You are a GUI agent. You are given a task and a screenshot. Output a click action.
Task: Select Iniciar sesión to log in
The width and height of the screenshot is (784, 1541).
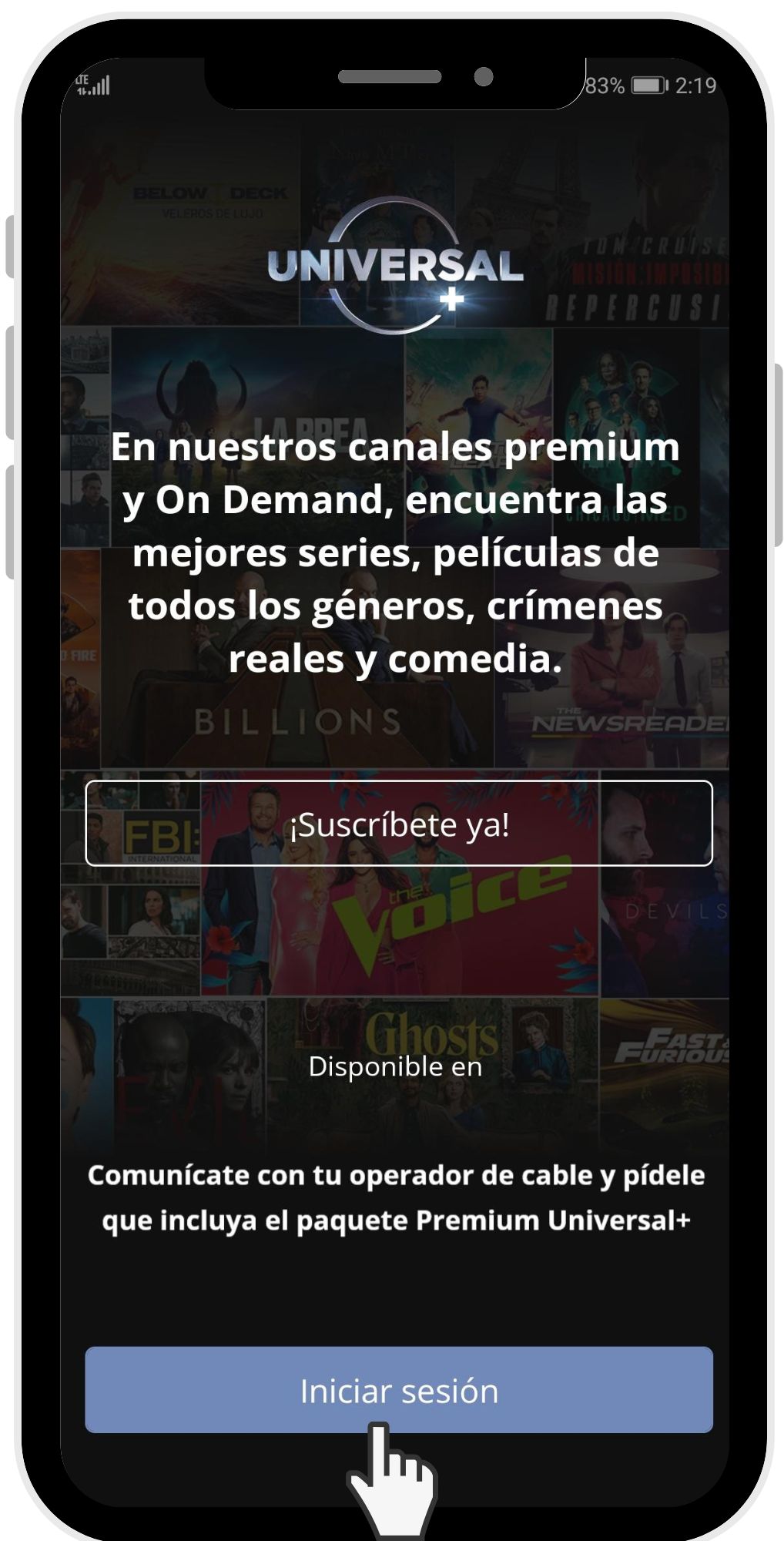click(398, 1391)
